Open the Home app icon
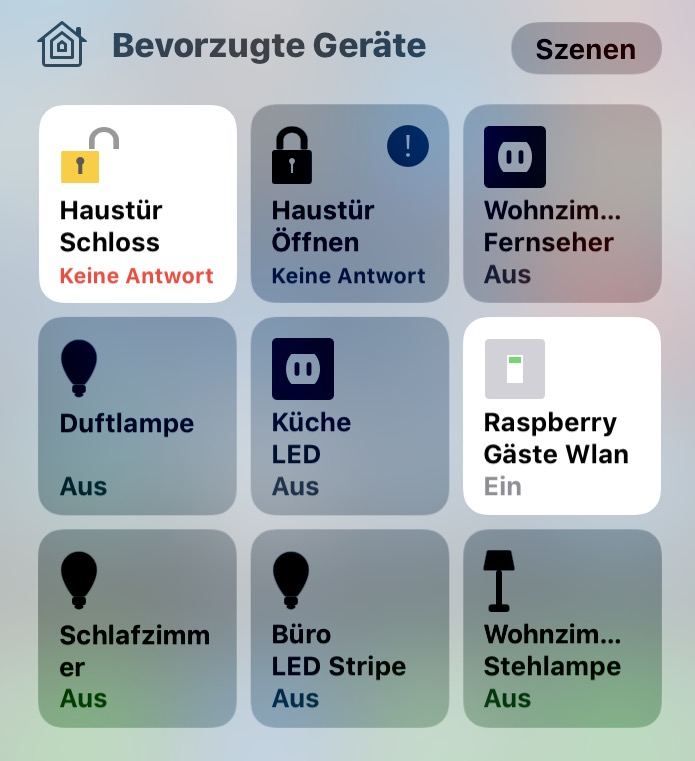Screen dimensions: 695x761 point(61,45)
